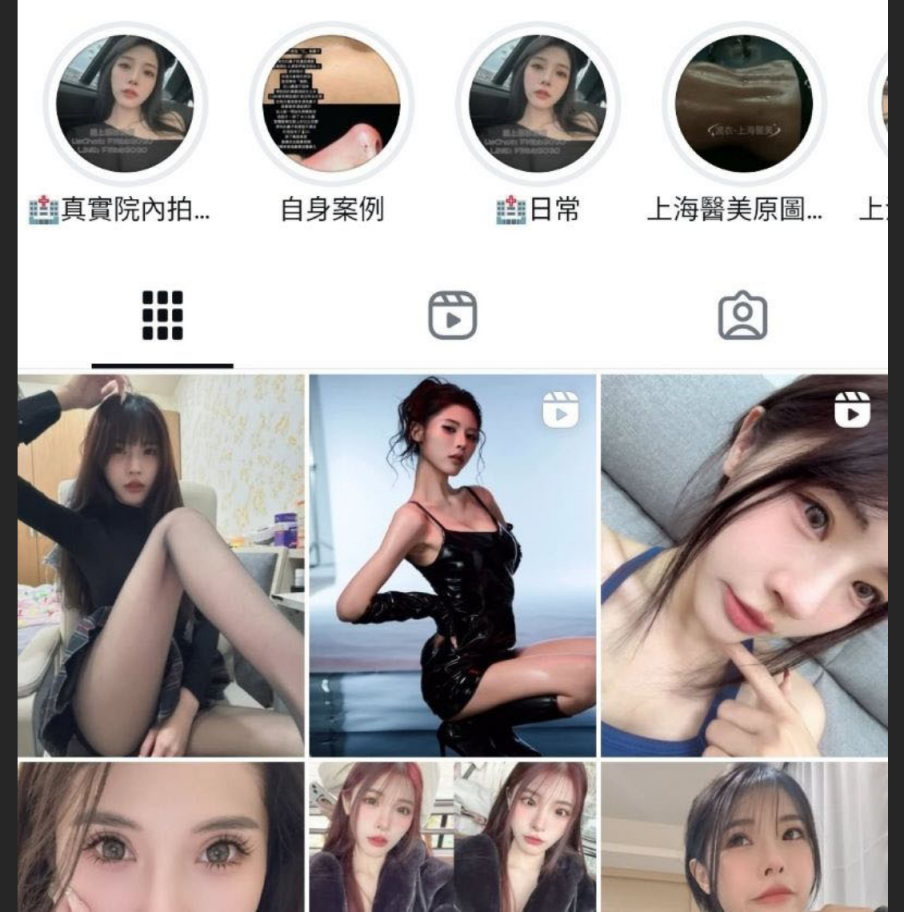The image size is (904, 912).
Task: Open the 真實院內拍 story highlight
Action: 125,105
